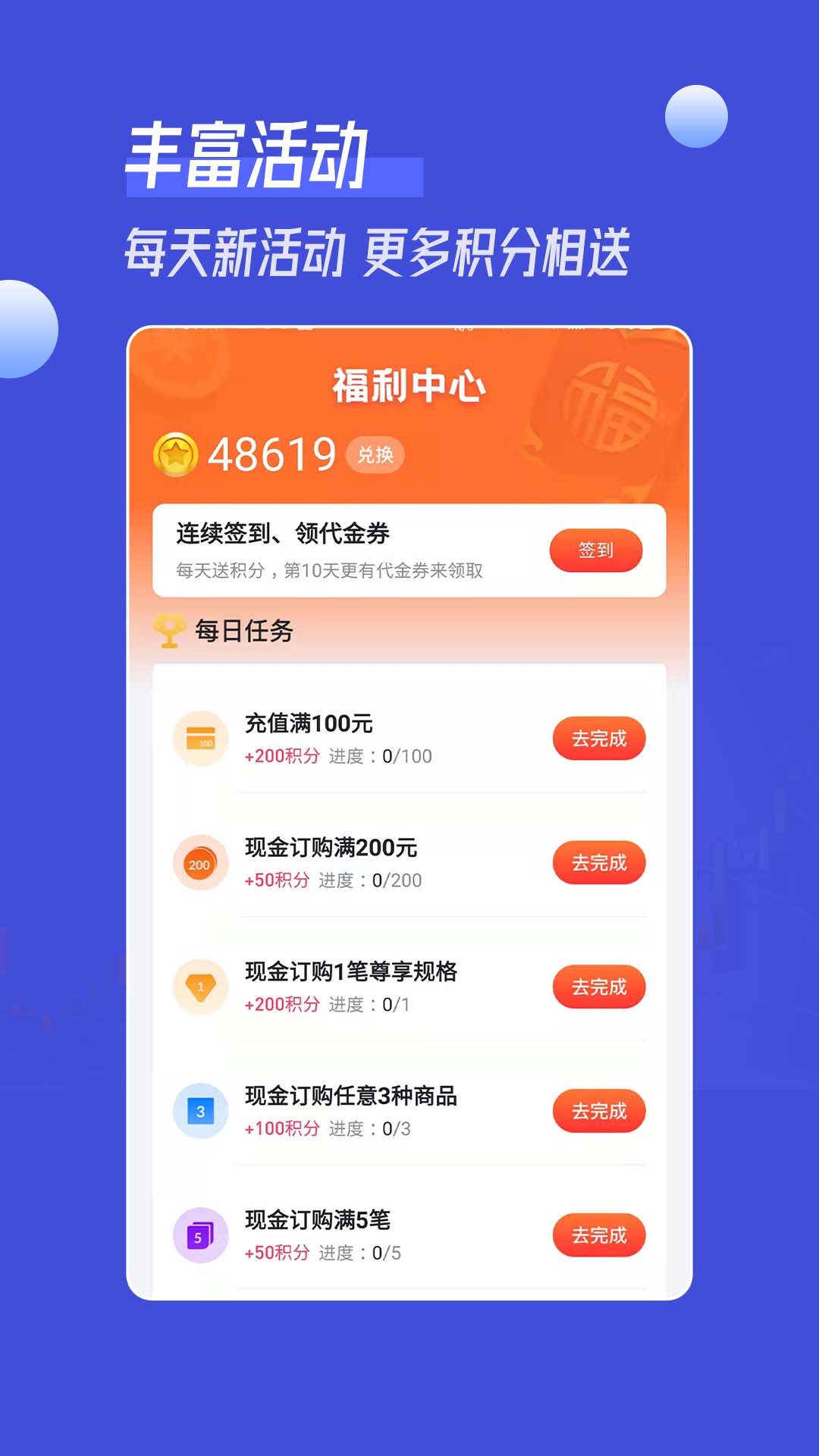
Task: Click 去完成 for 现金订购满200元 task
Action: click(x=598, y=861)
